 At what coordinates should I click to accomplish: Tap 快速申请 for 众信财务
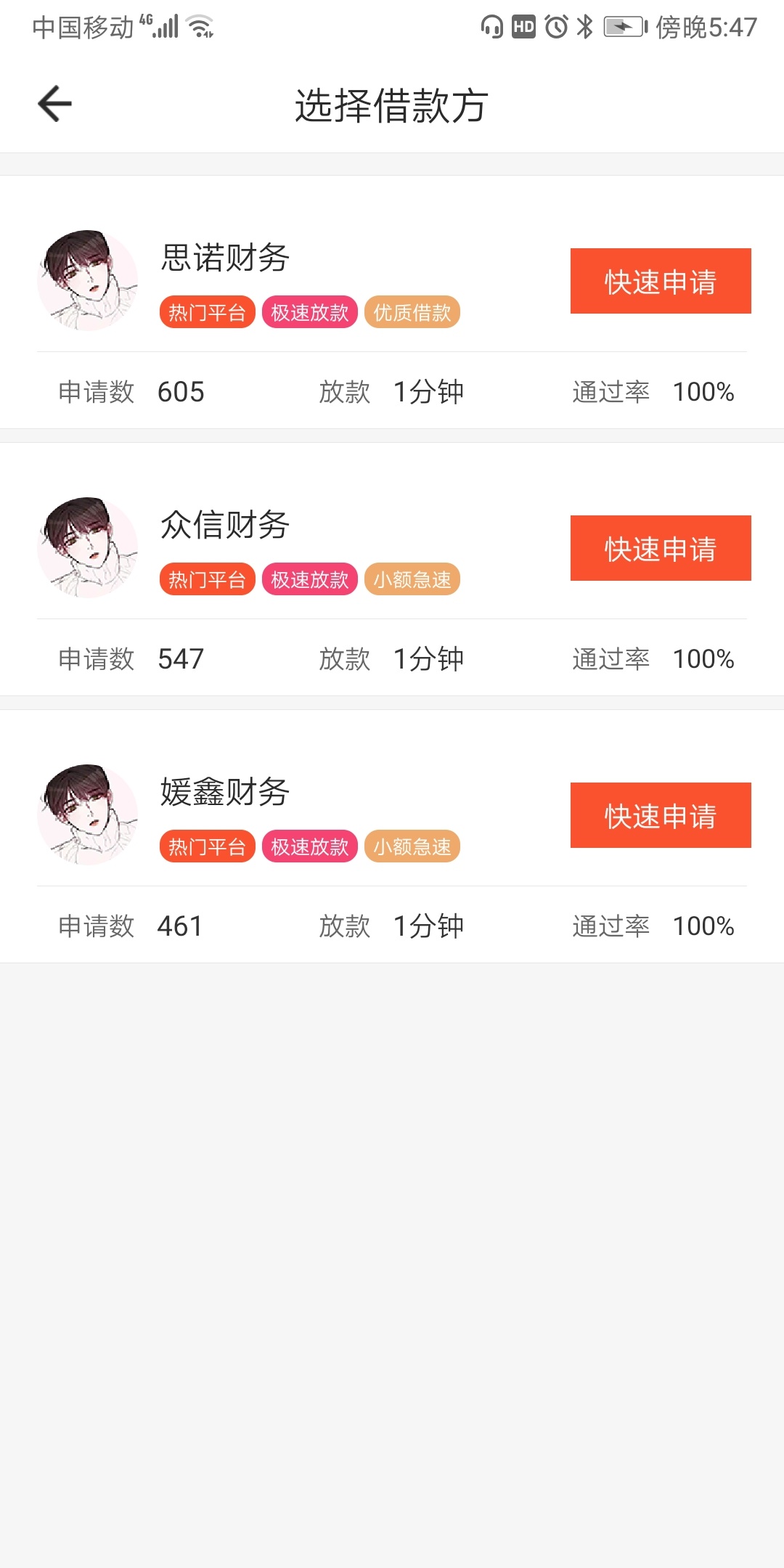pos(661,548)
